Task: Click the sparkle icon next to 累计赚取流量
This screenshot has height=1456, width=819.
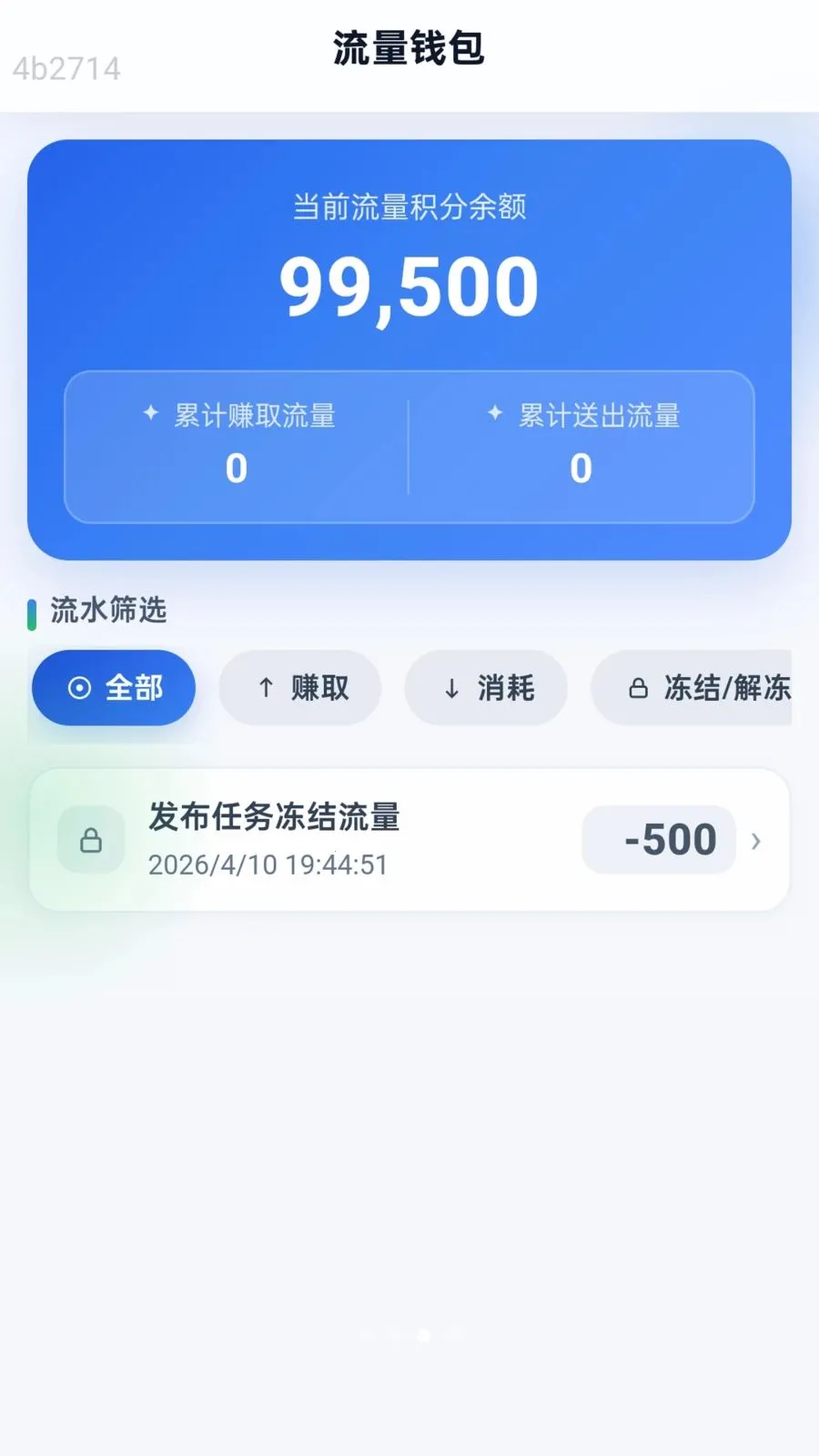Action: click(x=150, y=414)
